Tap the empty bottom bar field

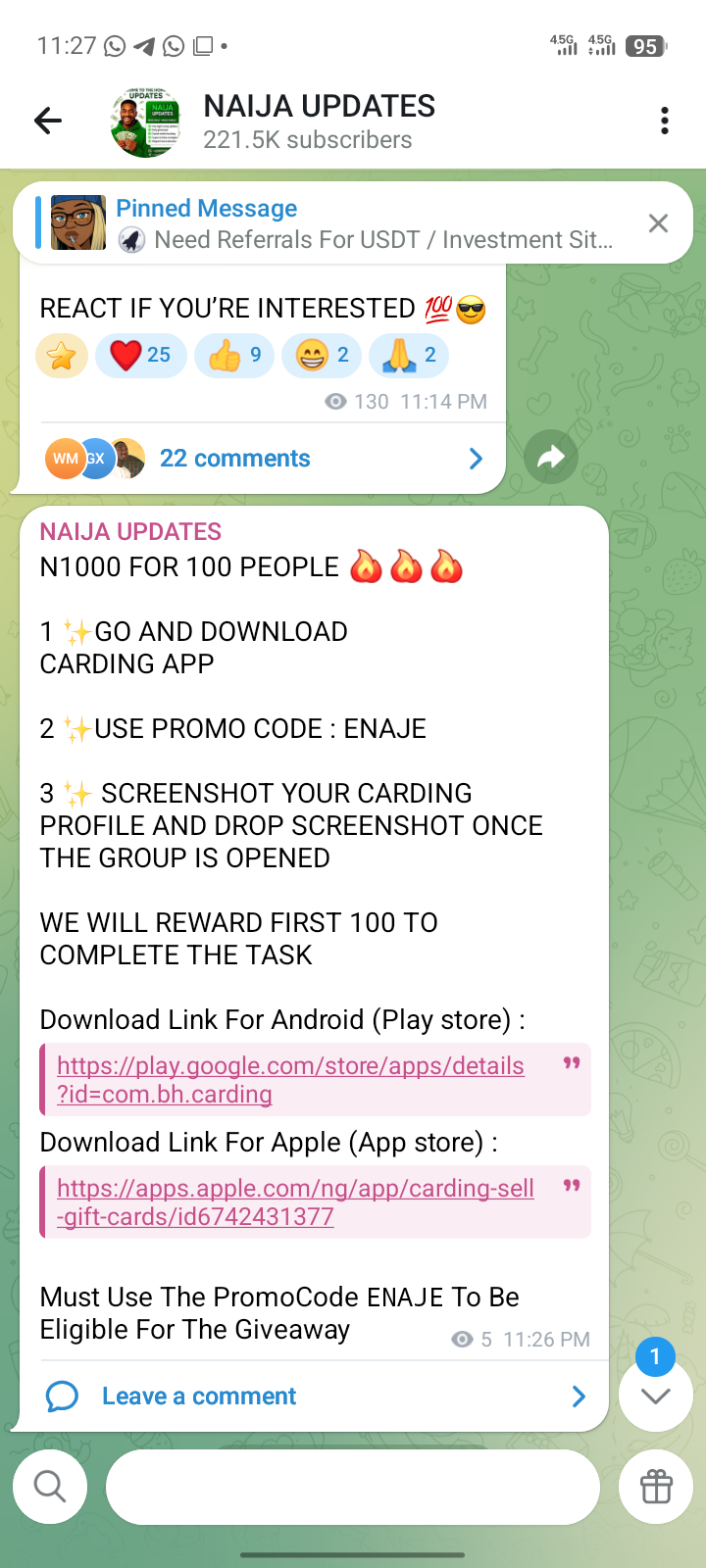(353, 1487)
